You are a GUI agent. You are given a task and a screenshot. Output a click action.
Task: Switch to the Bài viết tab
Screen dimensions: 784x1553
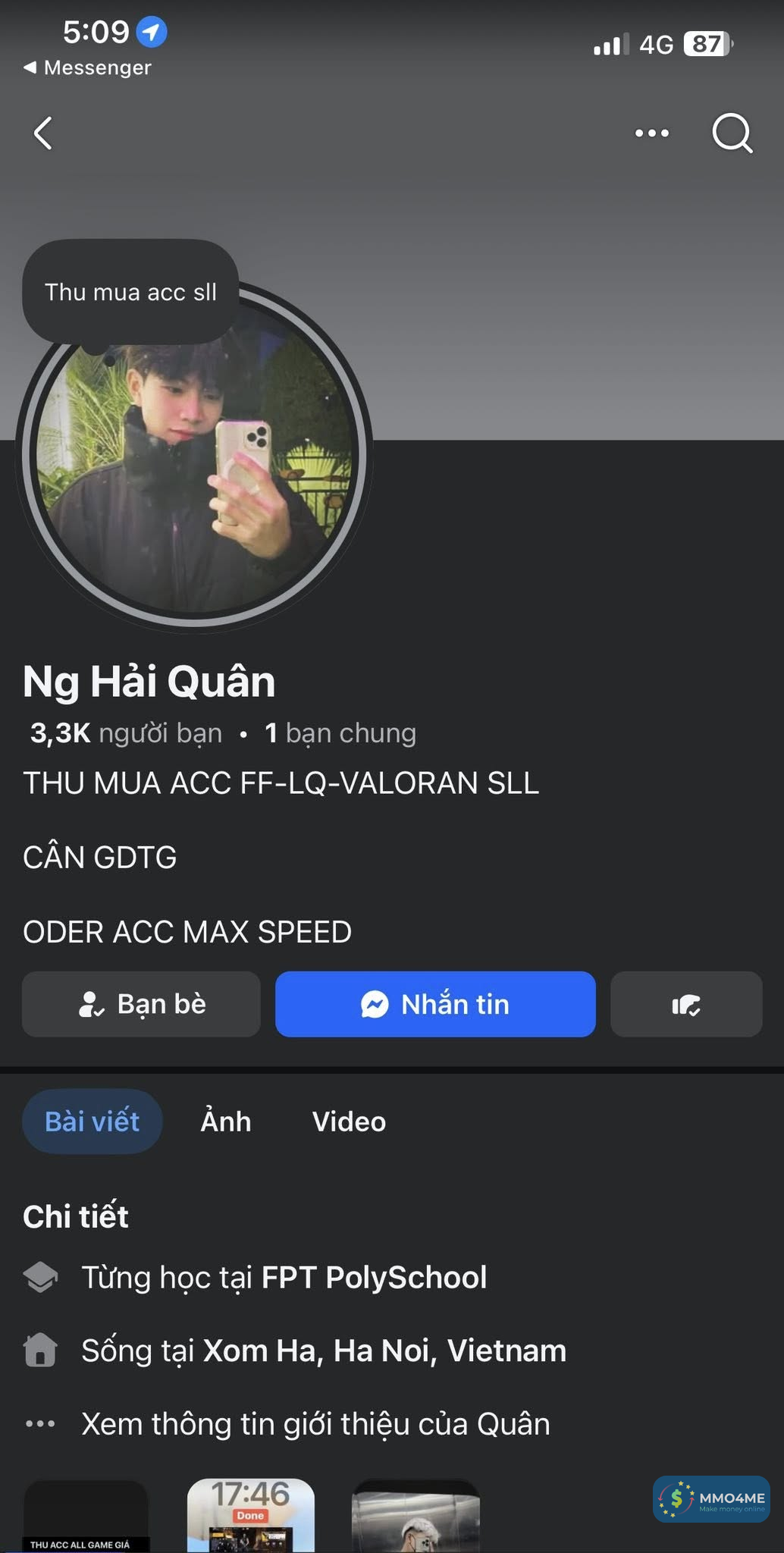(x=92, y=1122)
